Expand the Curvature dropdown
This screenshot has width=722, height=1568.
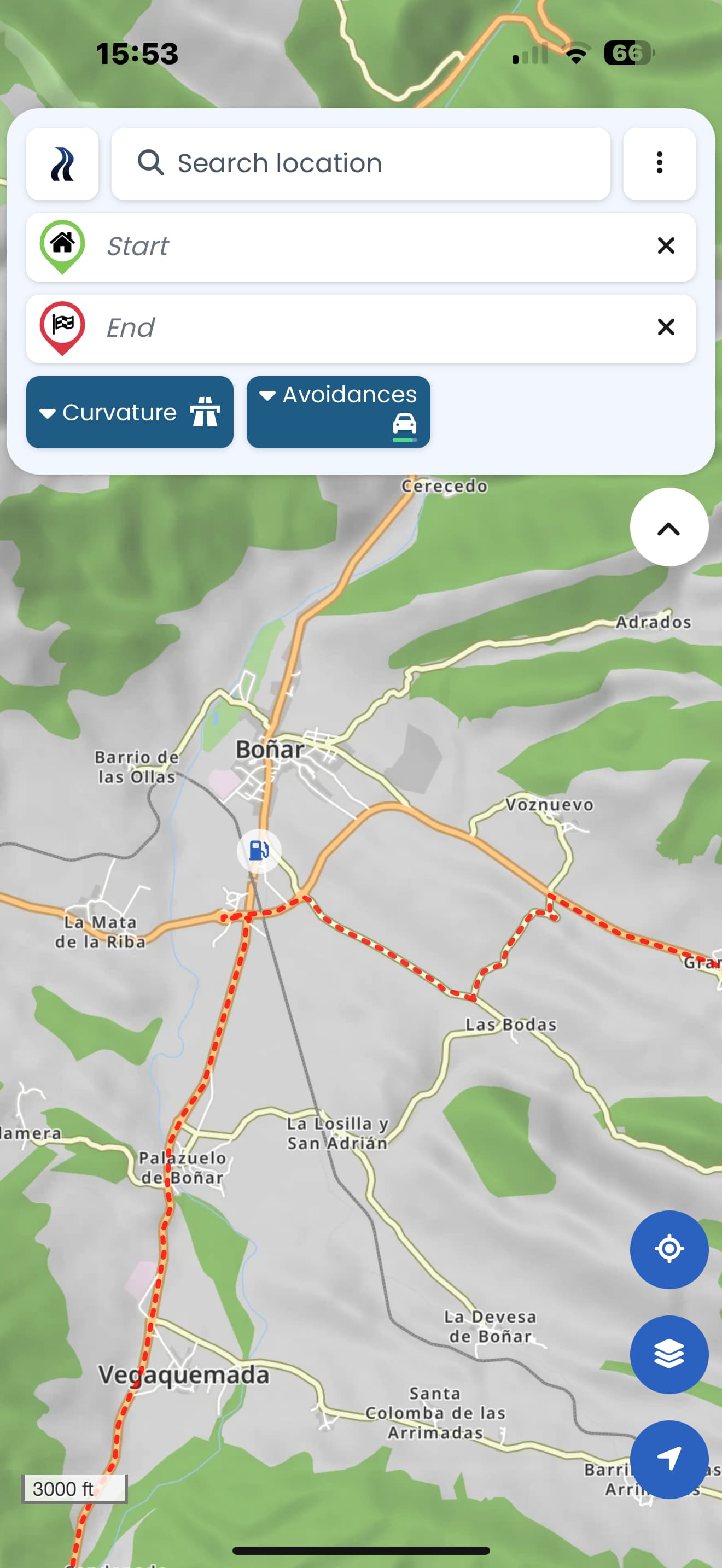(x=129, y=412)
